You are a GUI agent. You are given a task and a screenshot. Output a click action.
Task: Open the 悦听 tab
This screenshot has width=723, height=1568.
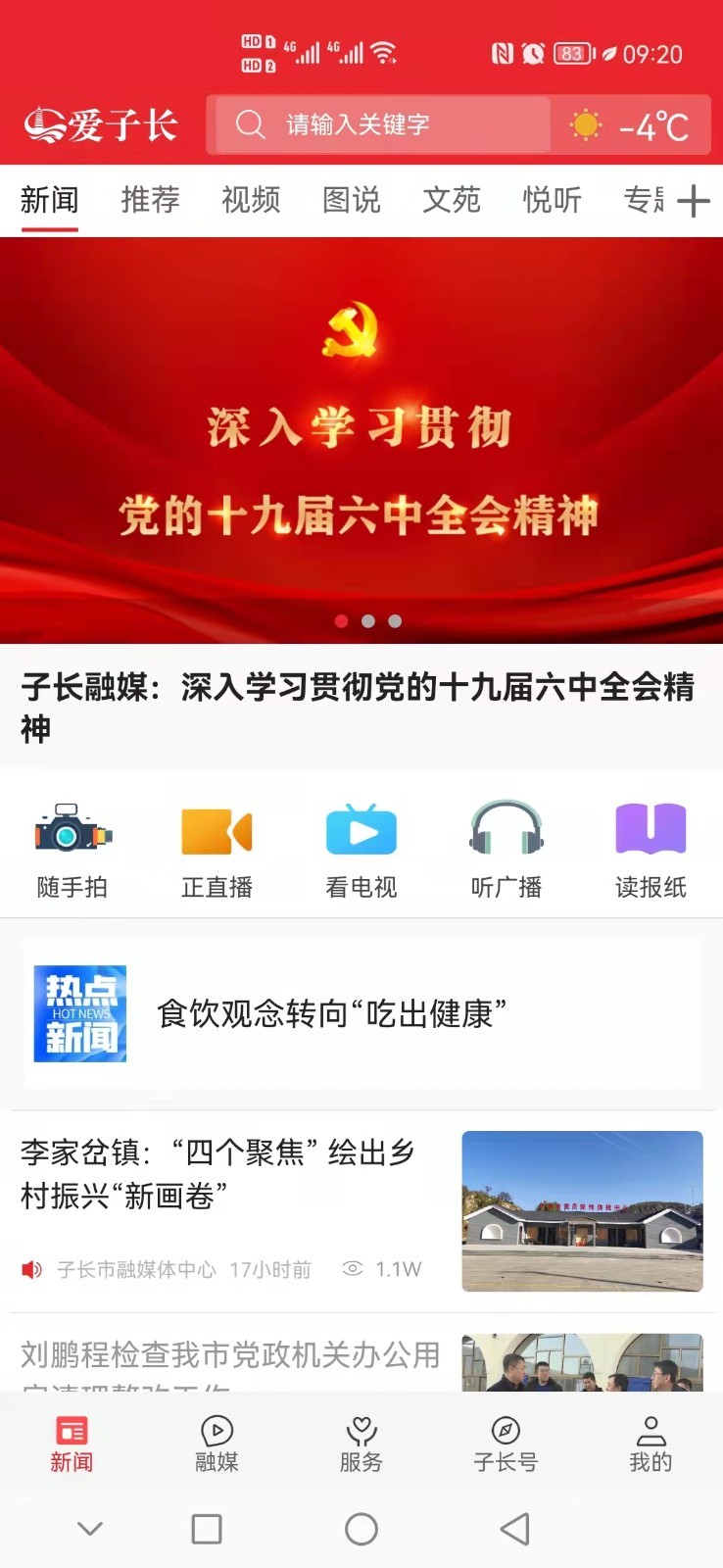tap(552, 200)
